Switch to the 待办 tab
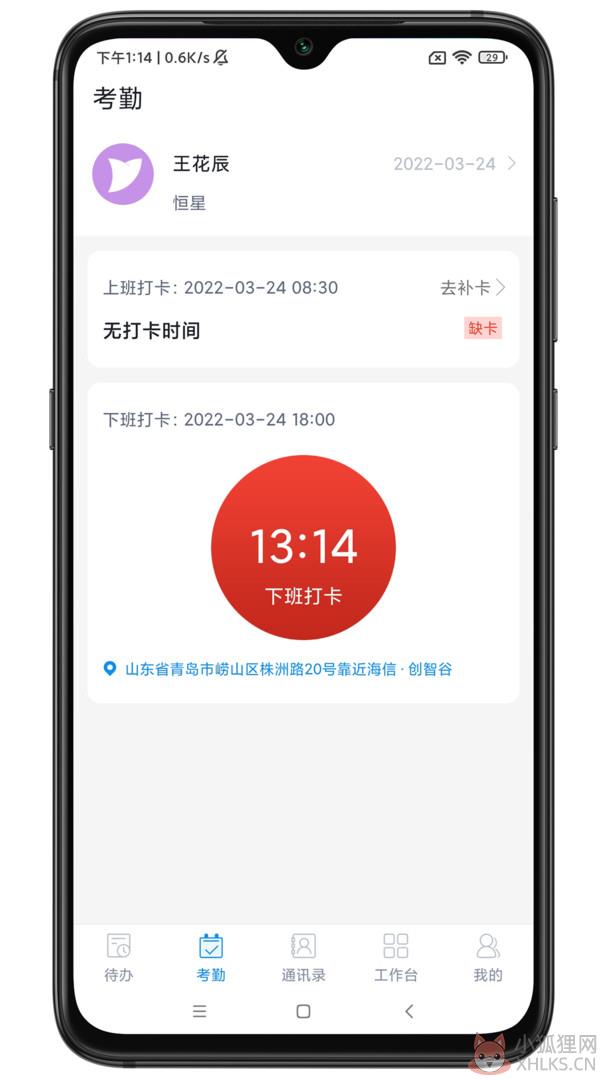 119,957
